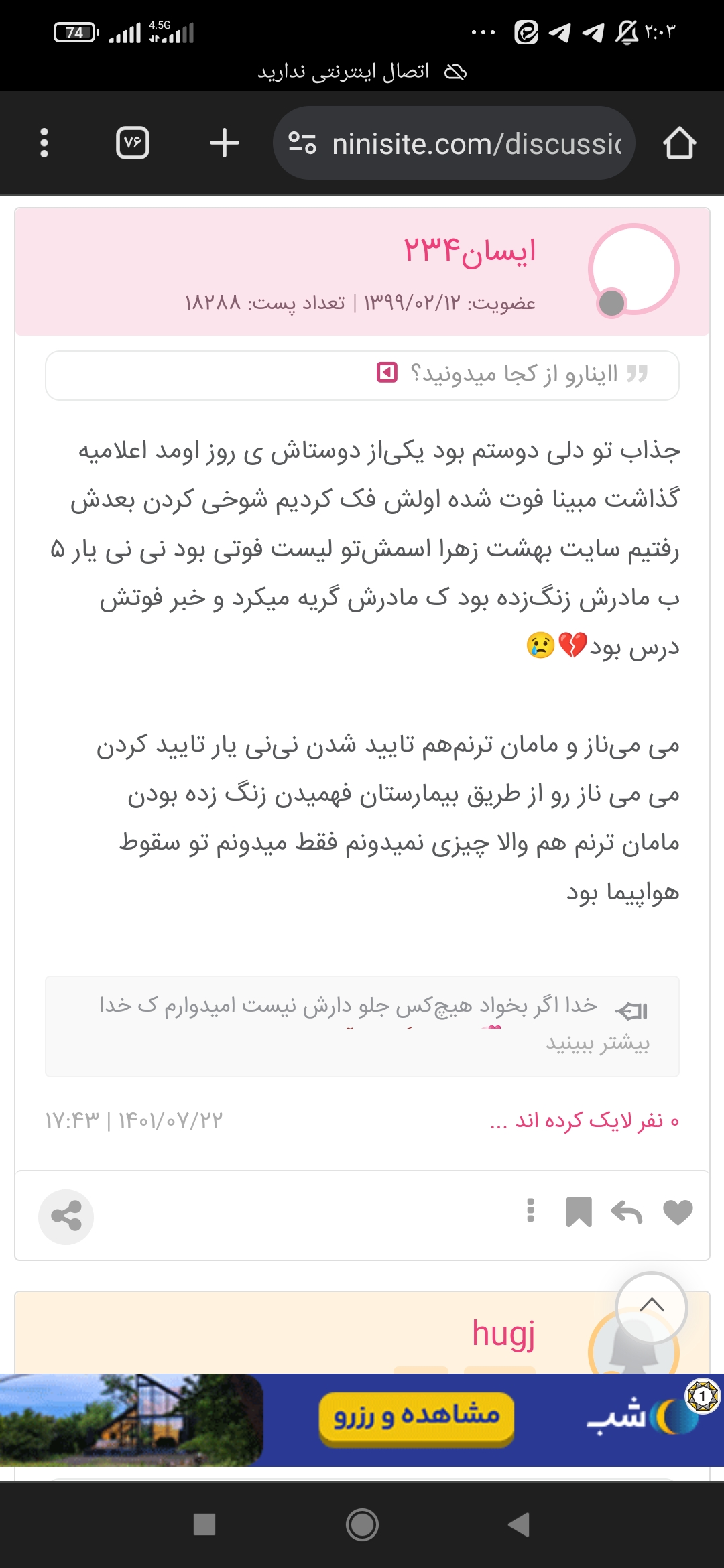The image size is (724, 1568).
Task: Jump to the quoted post اینارو از کجا میدونید؟
Action: pyautogui.click(x=387, y=373)
